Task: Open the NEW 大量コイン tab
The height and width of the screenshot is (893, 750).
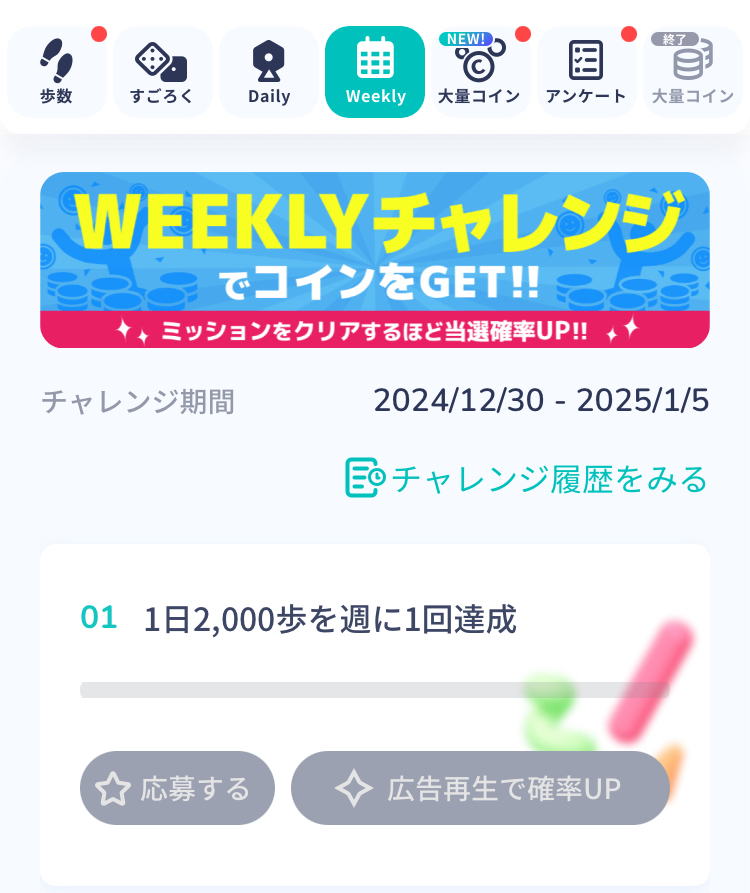Action: pos(481,72)
